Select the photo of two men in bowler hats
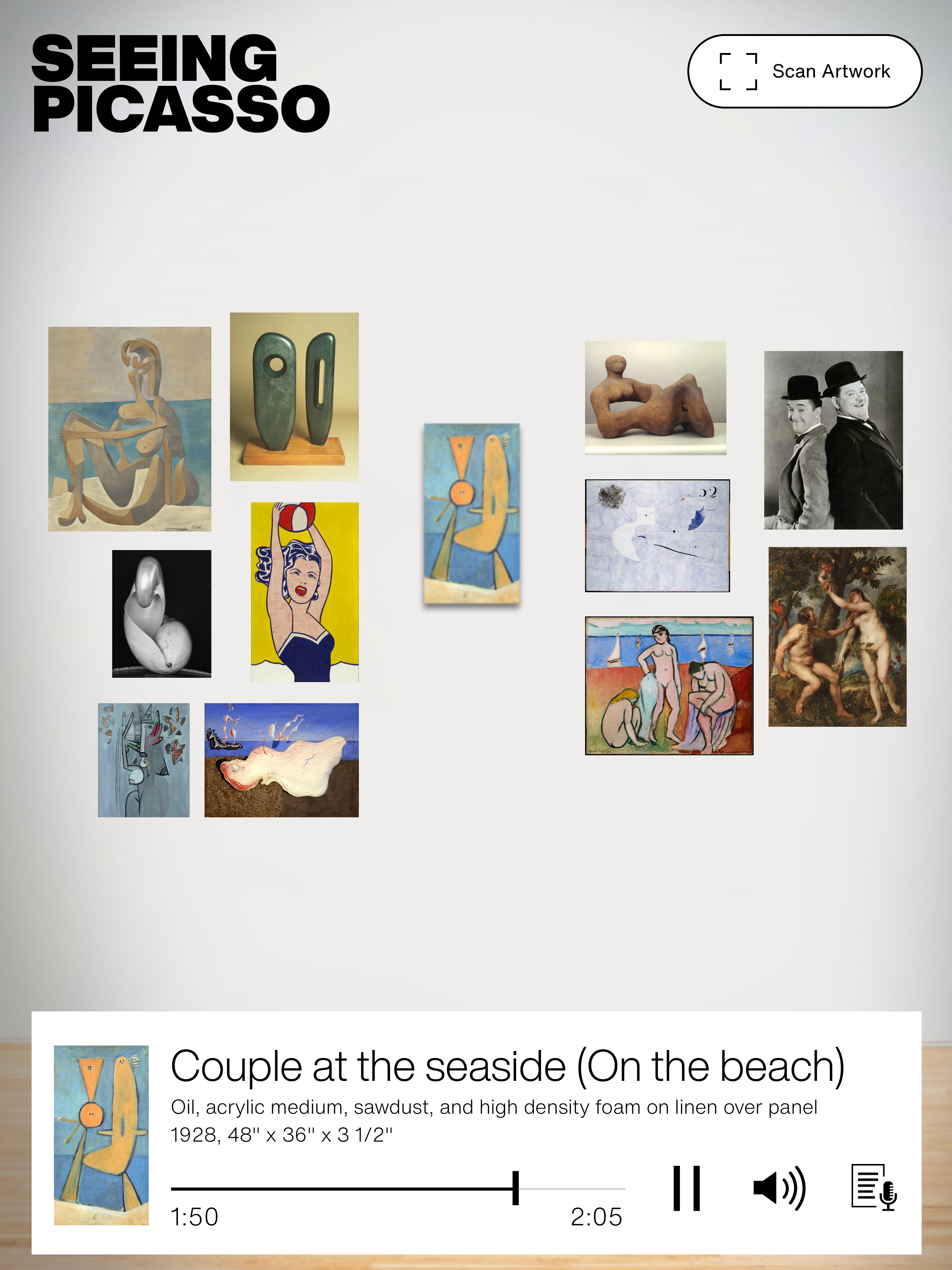The image size is (952, 1270). click(833, 440)
